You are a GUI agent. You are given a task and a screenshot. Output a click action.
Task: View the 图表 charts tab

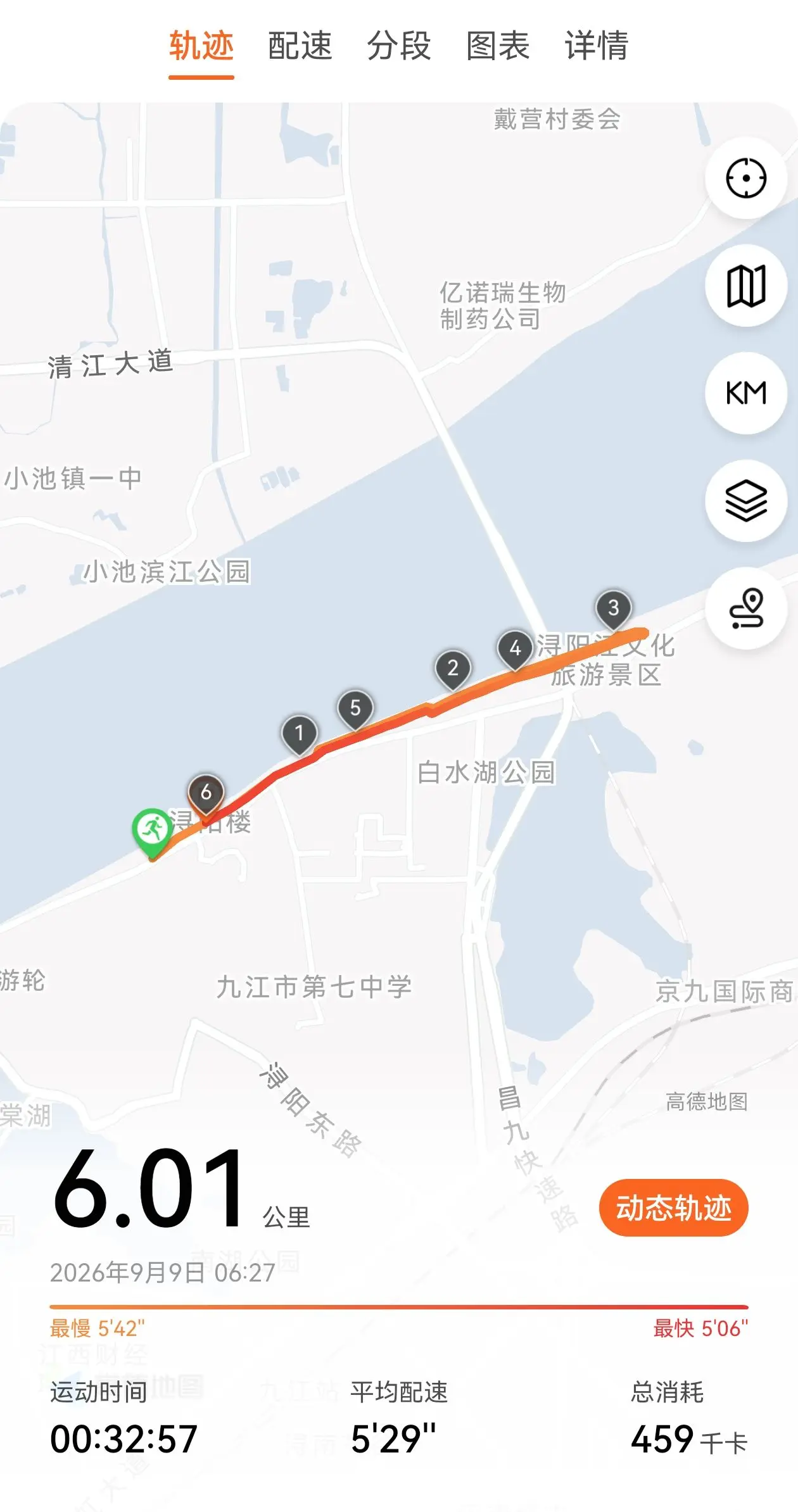[x=498, y=46]
